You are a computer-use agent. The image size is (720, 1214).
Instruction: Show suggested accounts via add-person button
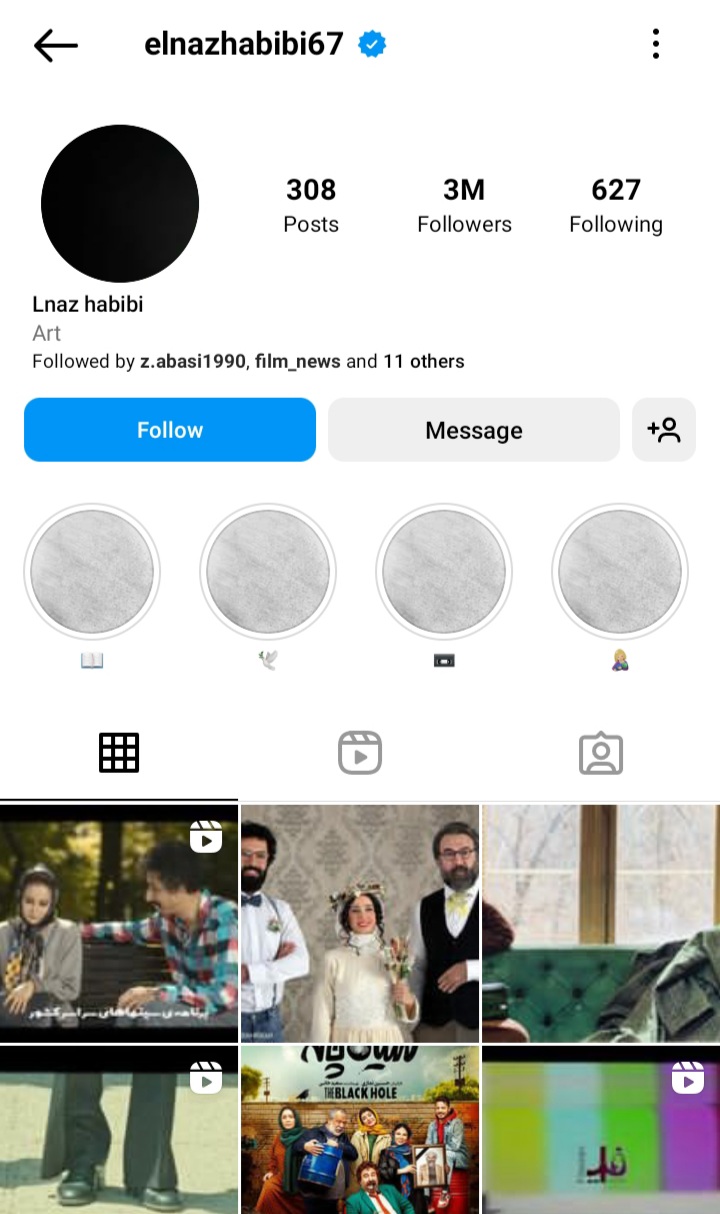click(664, 430)
